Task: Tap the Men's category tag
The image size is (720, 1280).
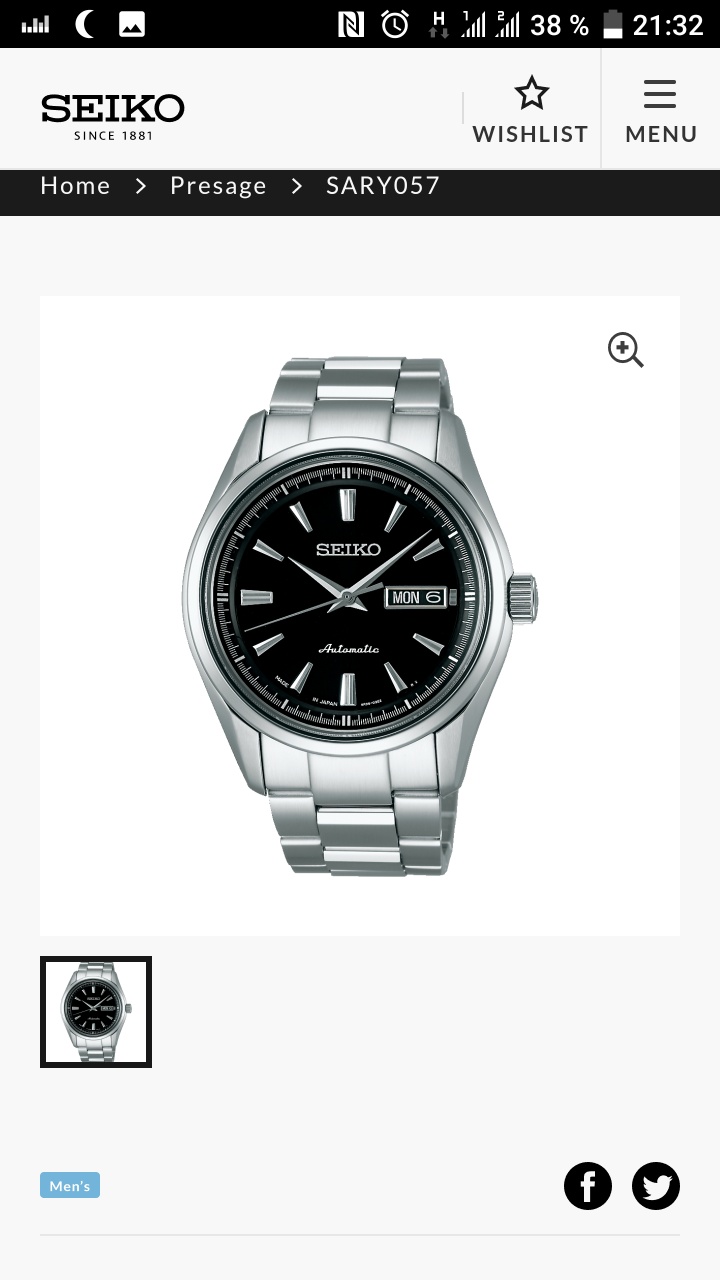Action: 70,1186
